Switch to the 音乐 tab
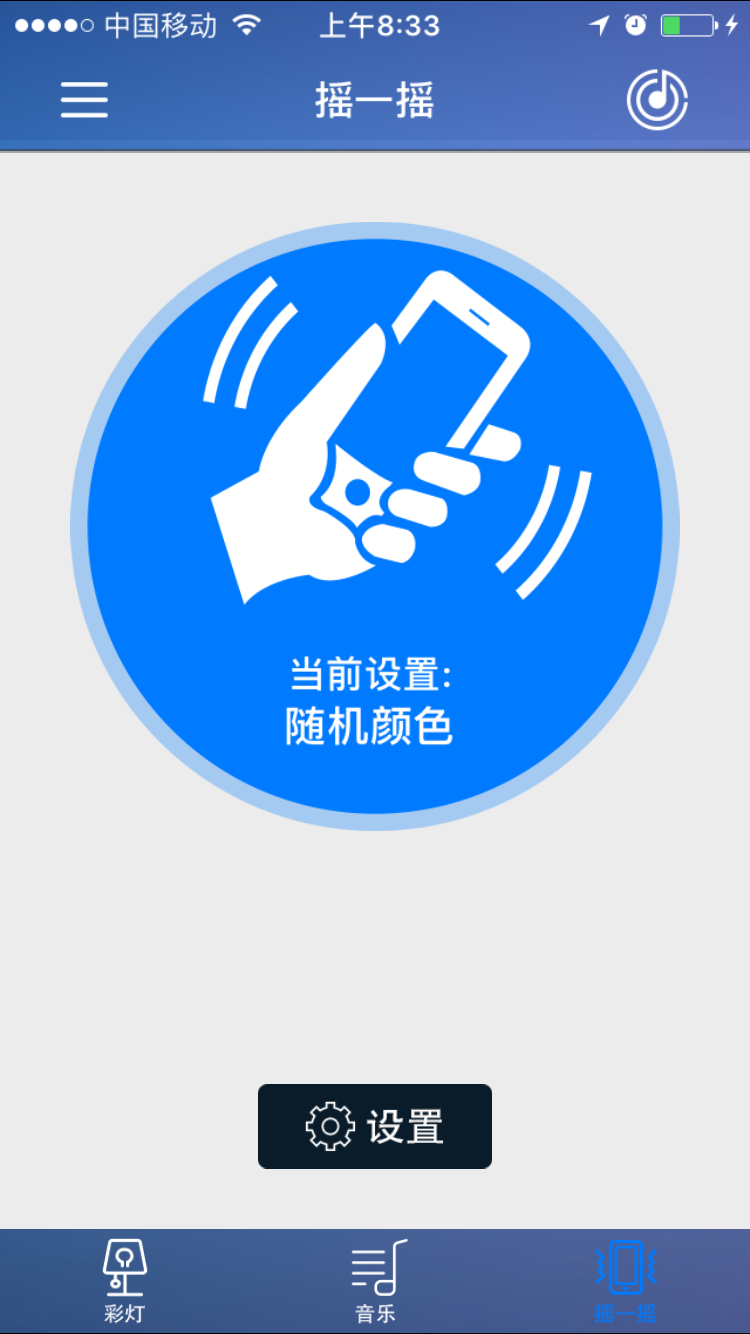Image resolution: width=750 pixels, height=1334 pixels. click(376, 1281)
